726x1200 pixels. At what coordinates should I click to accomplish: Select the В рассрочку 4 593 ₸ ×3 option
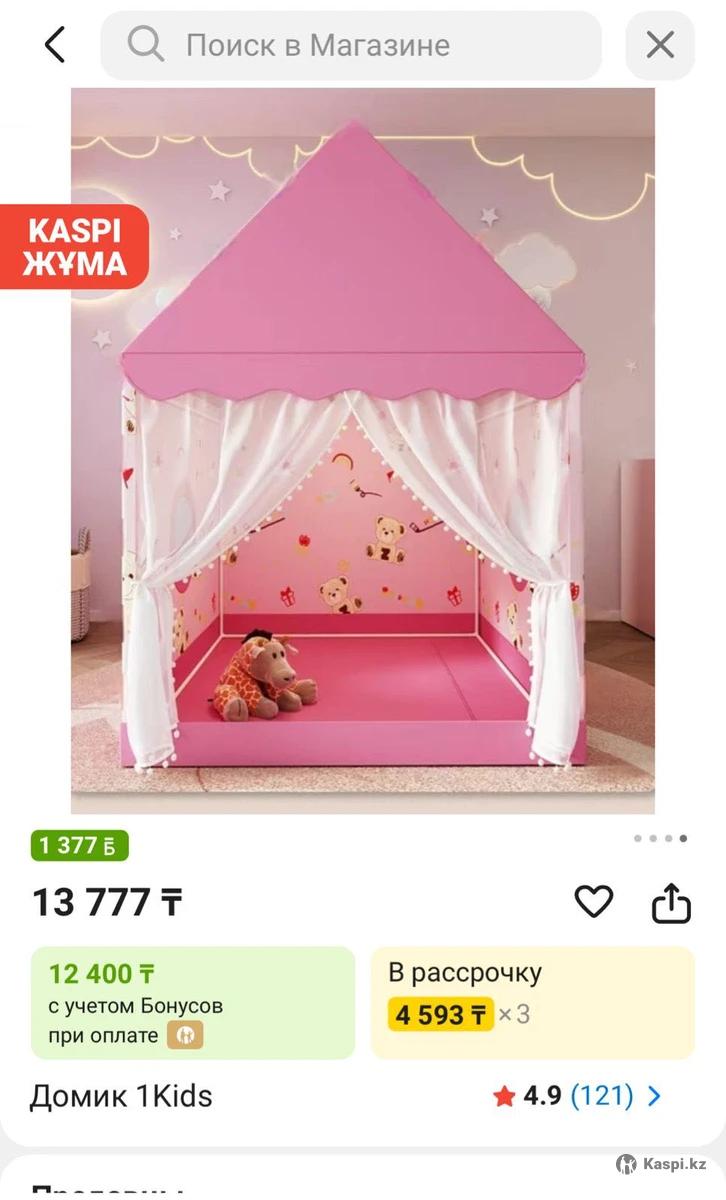(x=532, y=1002)
